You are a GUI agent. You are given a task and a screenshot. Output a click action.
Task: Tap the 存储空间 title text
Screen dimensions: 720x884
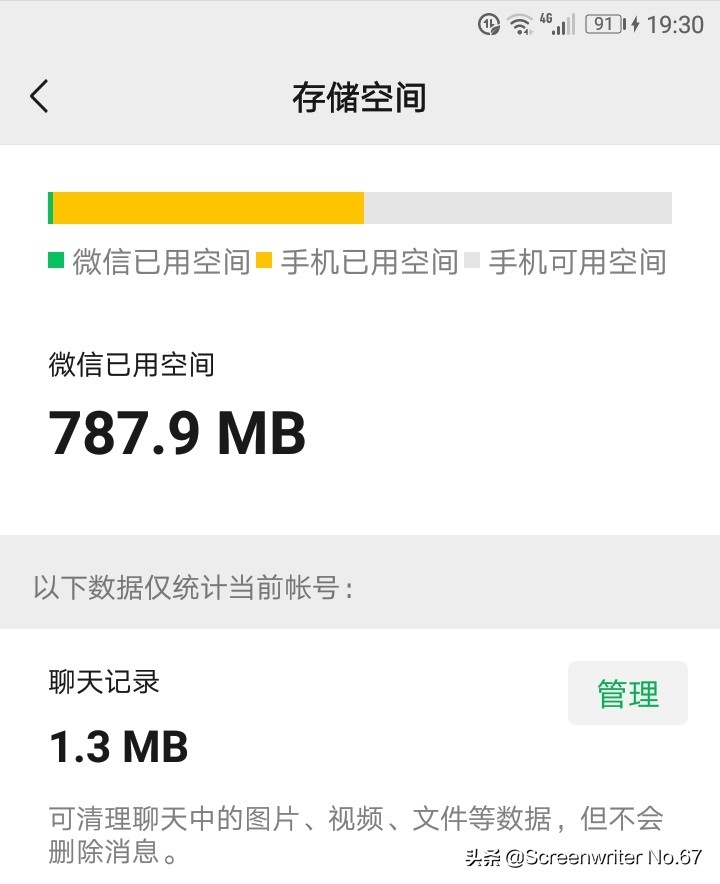pyautogui.click(x=360, y=97)
